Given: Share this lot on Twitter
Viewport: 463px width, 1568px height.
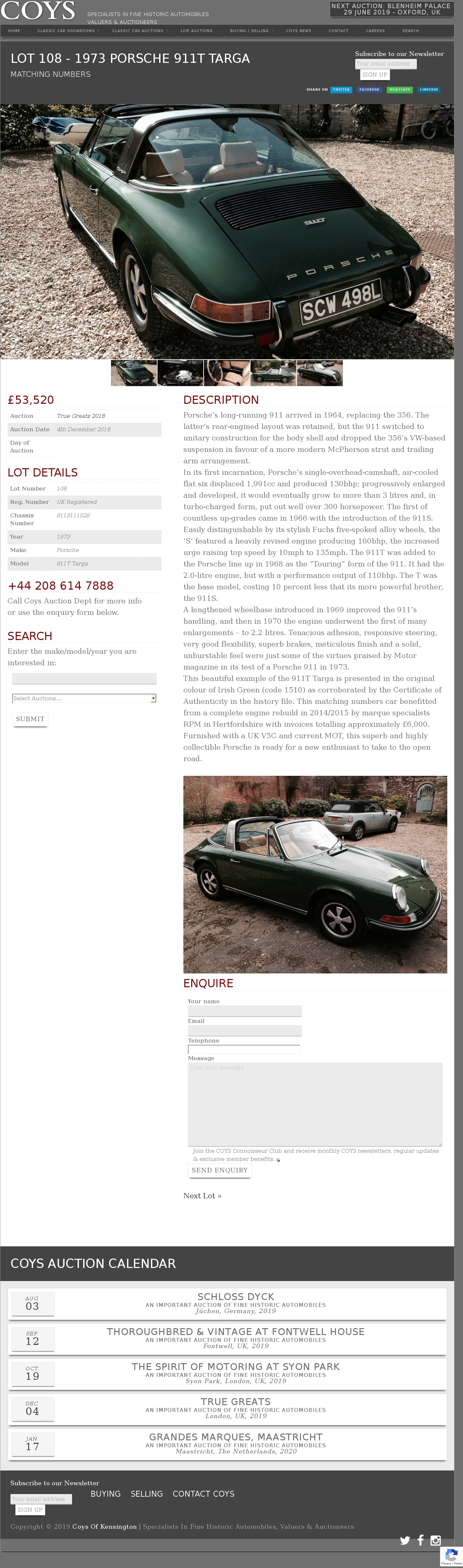Looking at the screenshot, I should pos(341,89).
